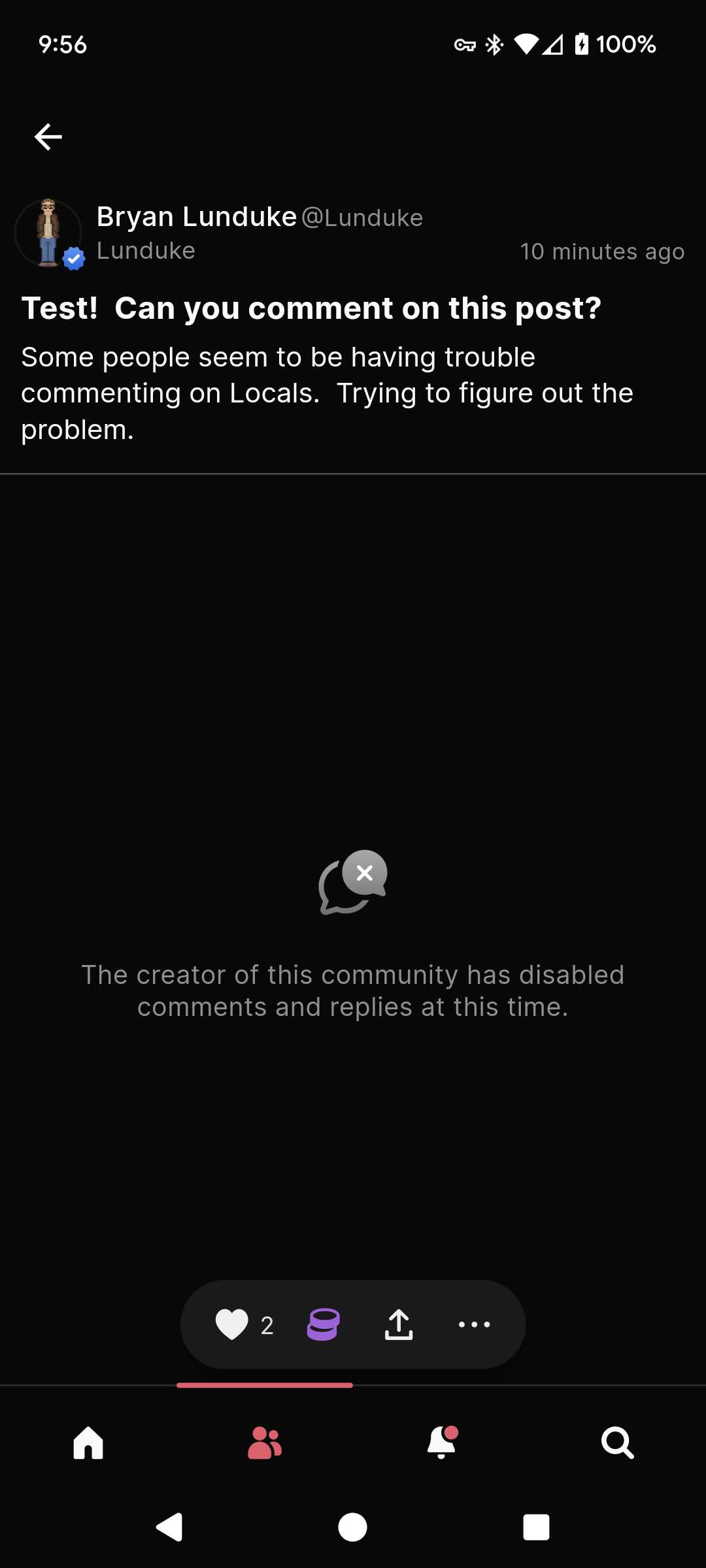Switch to the Home tab
This screenshot has width=706, height=1568.
point(88,1443)
